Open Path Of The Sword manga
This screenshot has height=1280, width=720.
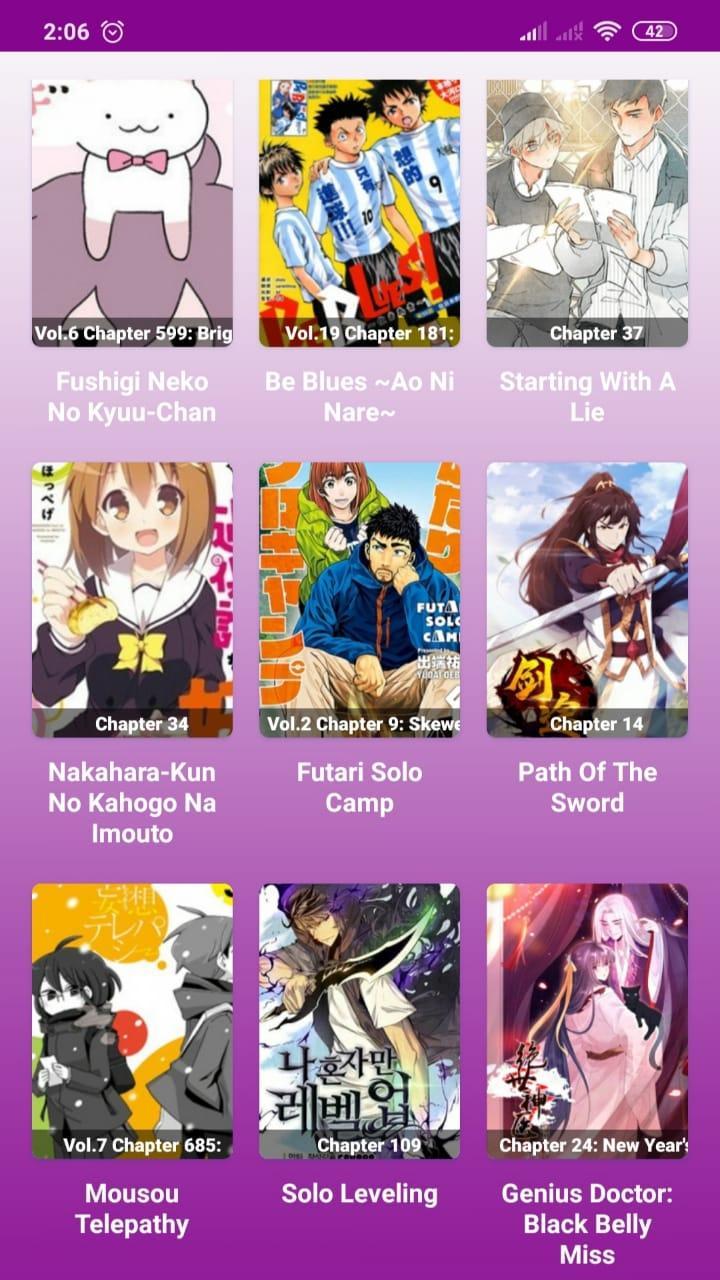[x=587, y=599]
